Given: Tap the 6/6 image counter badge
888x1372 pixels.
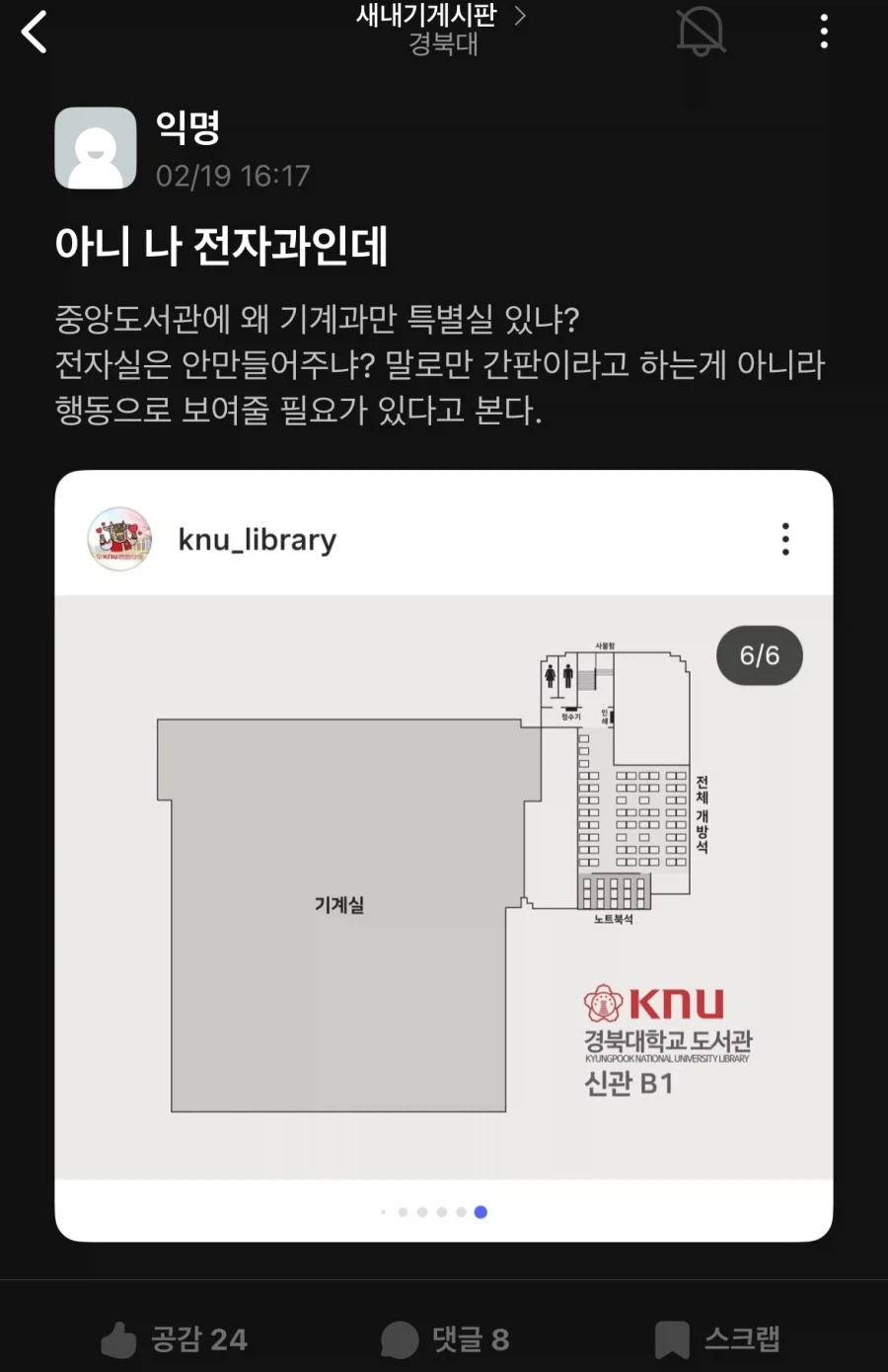Looking at the screenshot, I should coord(758,654).
